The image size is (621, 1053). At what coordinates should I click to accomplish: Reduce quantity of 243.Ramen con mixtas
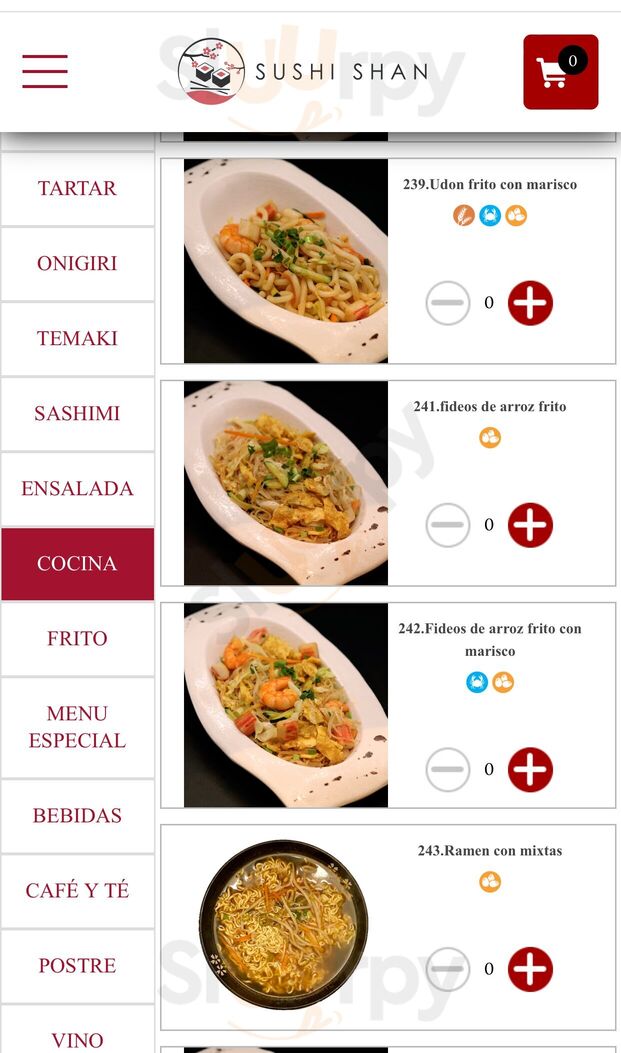447,969
